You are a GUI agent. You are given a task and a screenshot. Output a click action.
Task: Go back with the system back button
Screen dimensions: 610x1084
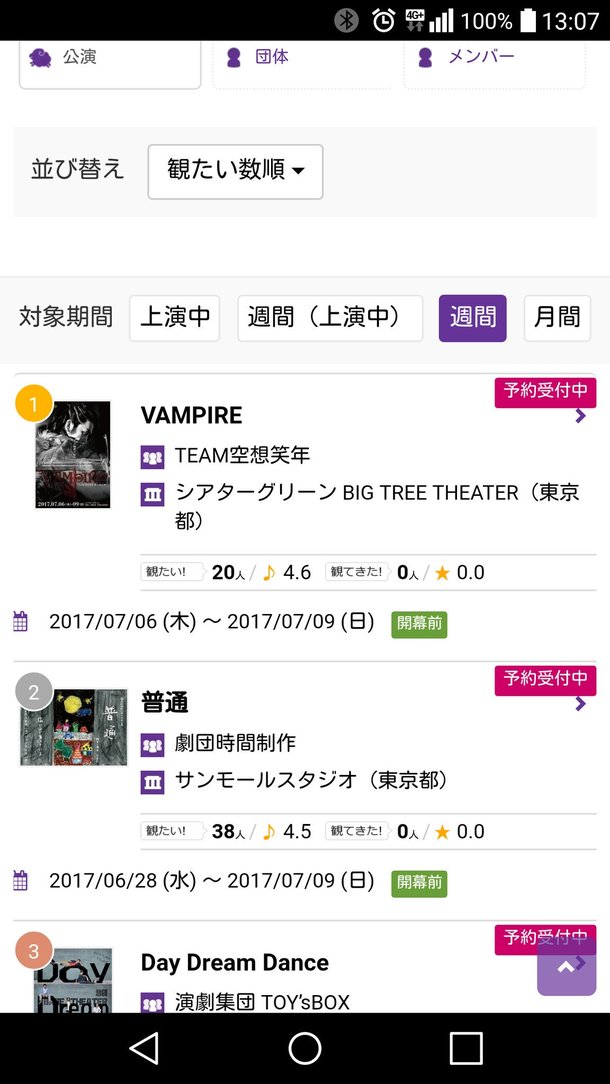pos(144,1047)
